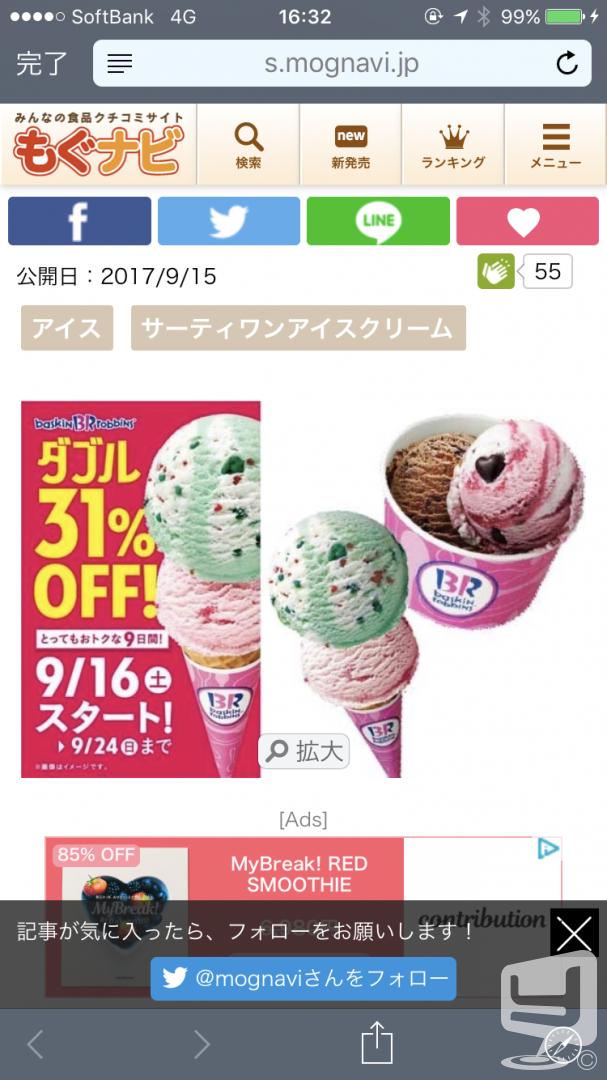Go to 新発売 new products
Screen dimensions: 607x1080
click(351, 145)
